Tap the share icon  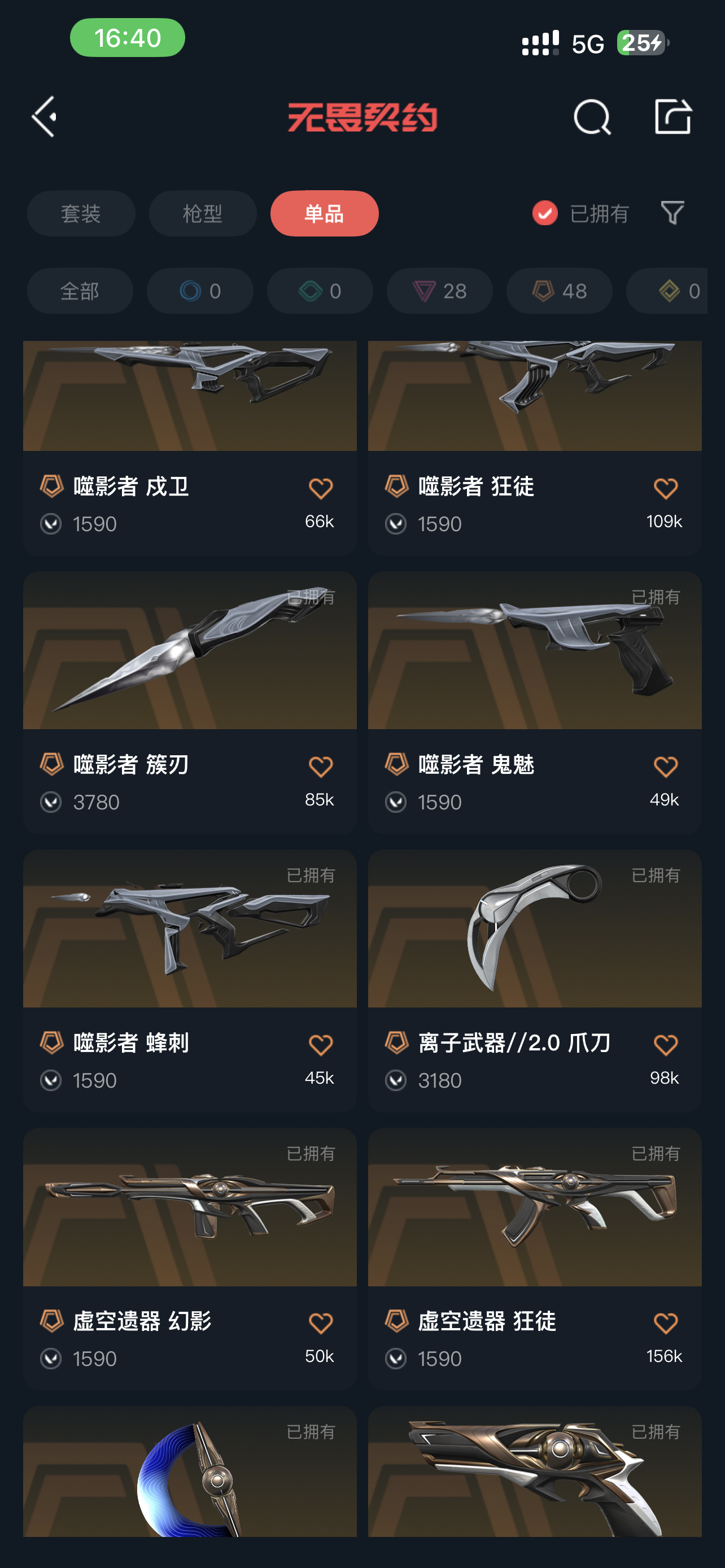(x=672, y=116)
